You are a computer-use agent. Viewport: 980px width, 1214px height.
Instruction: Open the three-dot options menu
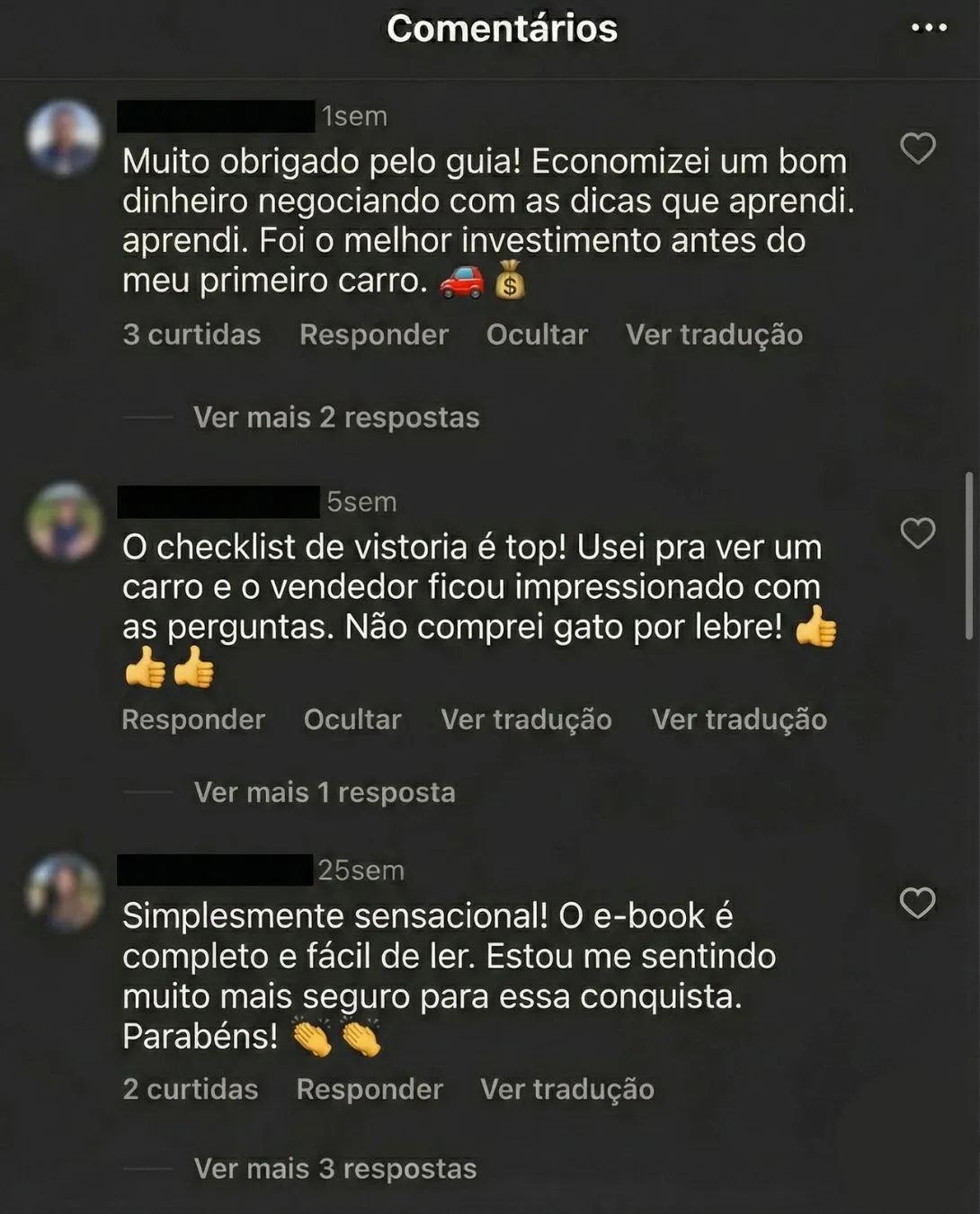(x=931, y=27)
